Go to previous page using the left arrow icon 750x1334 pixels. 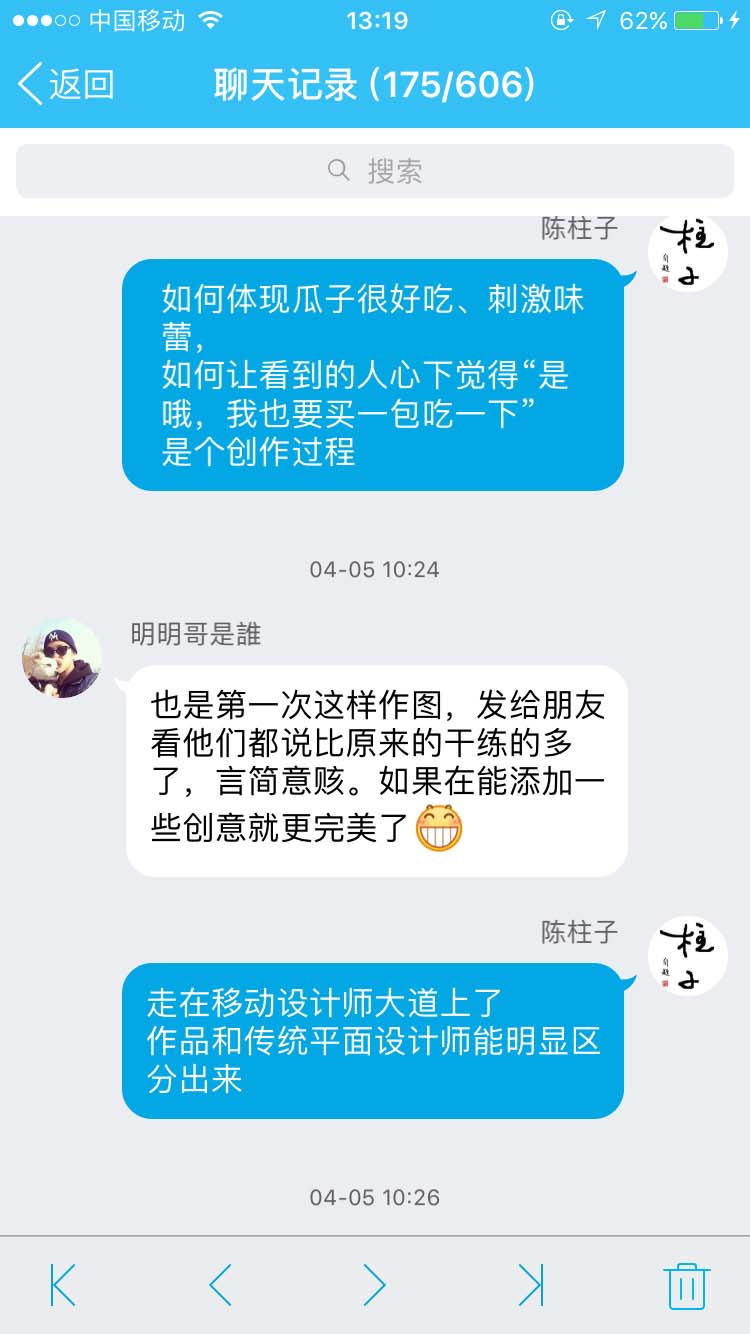coord(218,1284)
